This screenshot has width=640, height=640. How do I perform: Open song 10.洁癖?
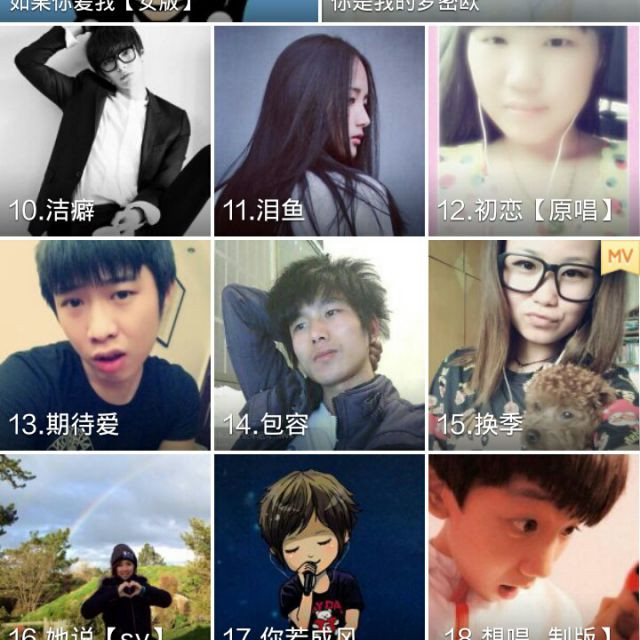tap(105, 130)
